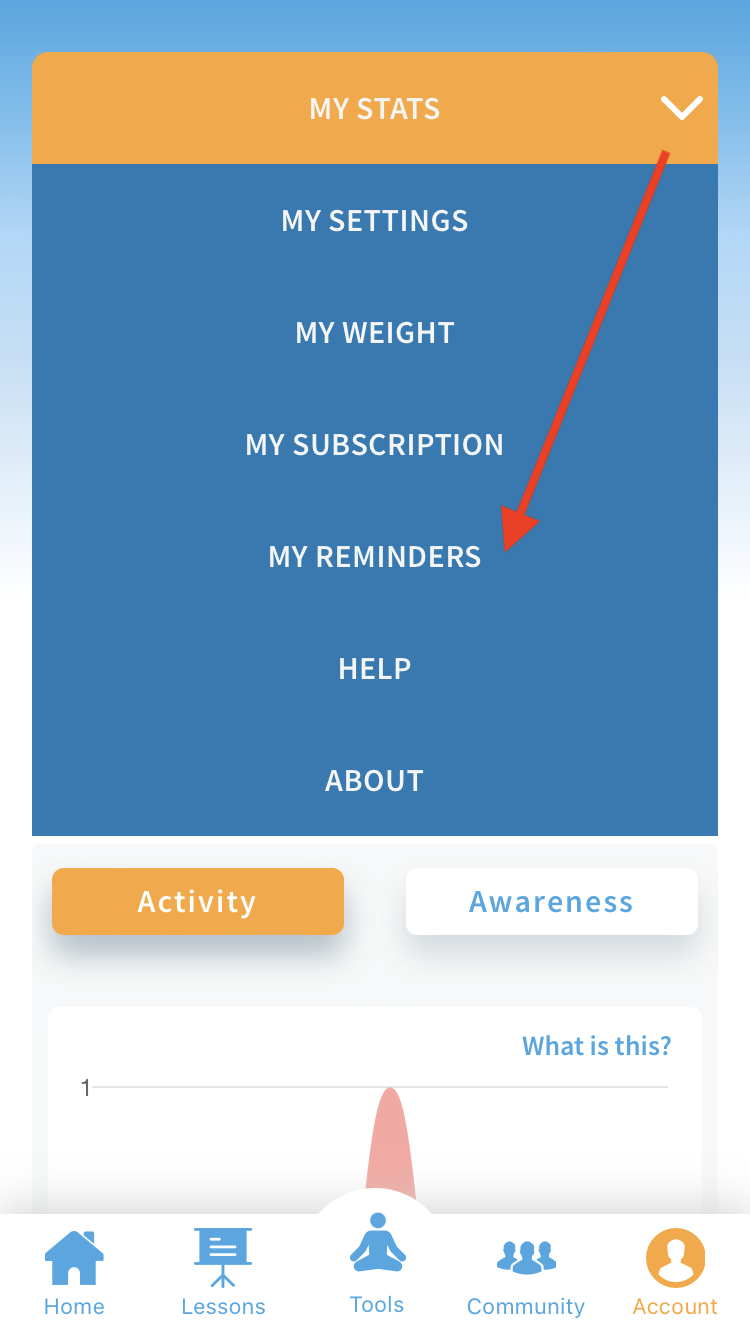Select the Activity segment
Viewport: 750px width, 1334px height.
point(198,901)
